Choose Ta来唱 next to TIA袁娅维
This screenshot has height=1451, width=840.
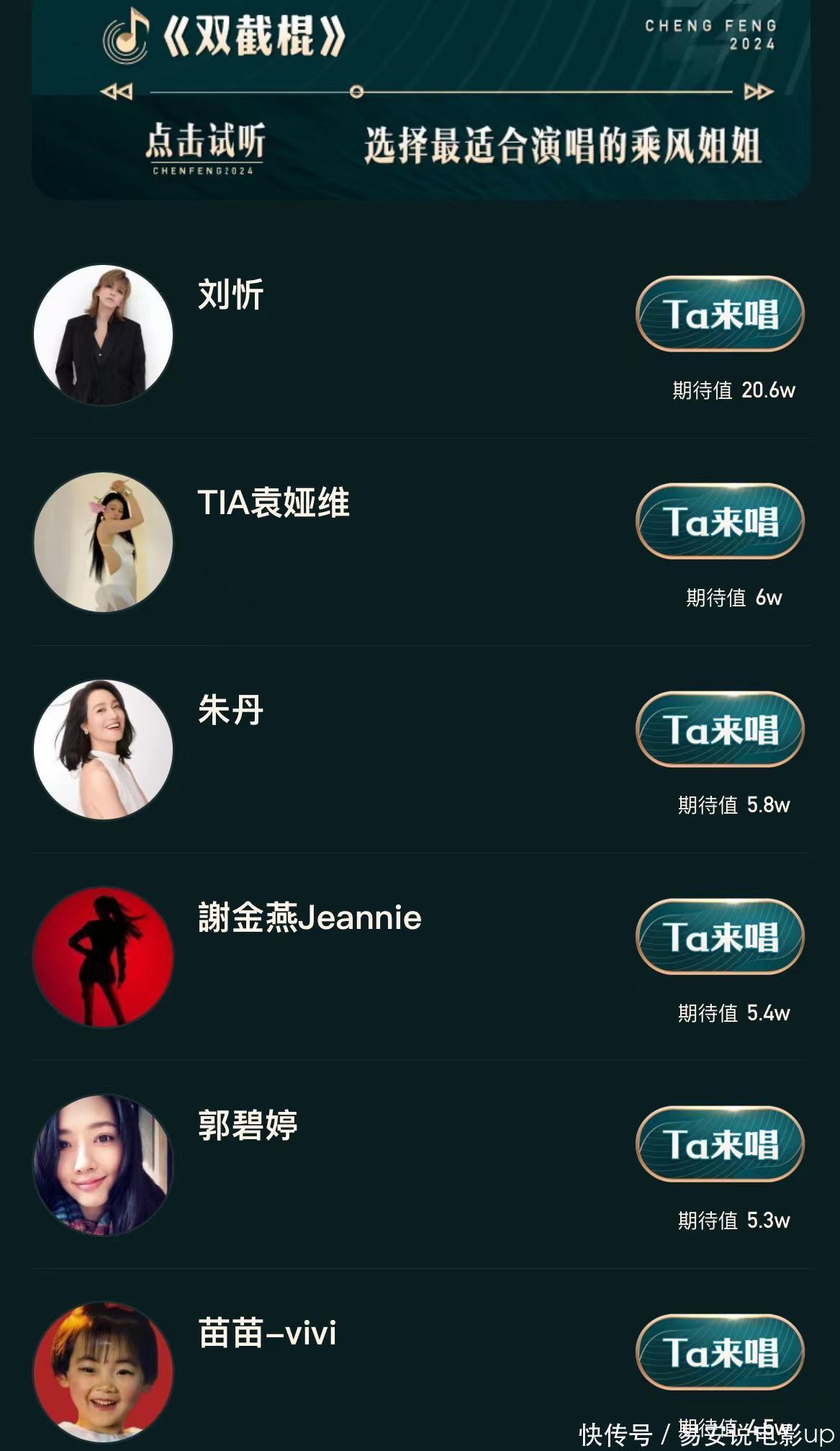[x=720, y=521]
